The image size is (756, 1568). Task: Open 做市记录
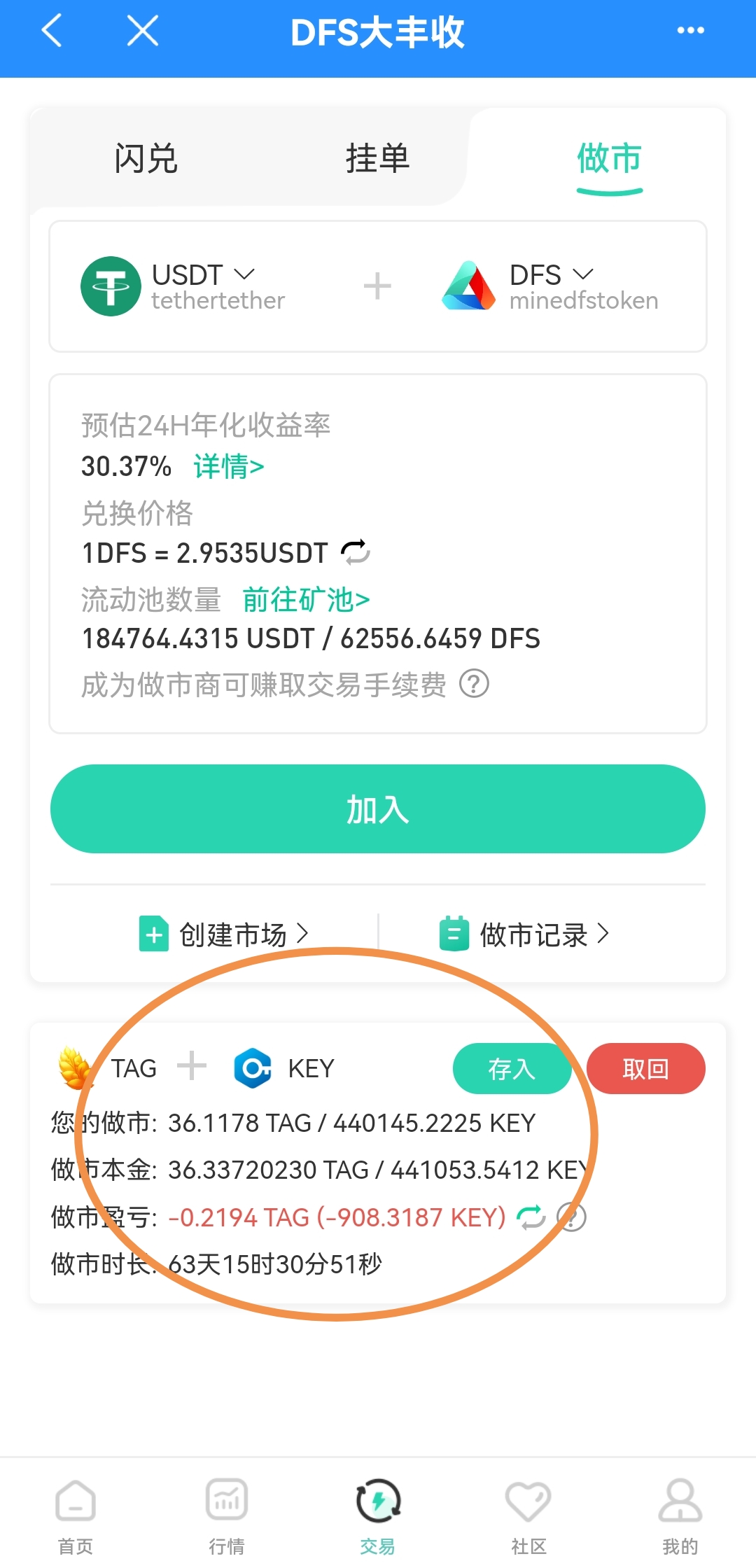[525, 934]
